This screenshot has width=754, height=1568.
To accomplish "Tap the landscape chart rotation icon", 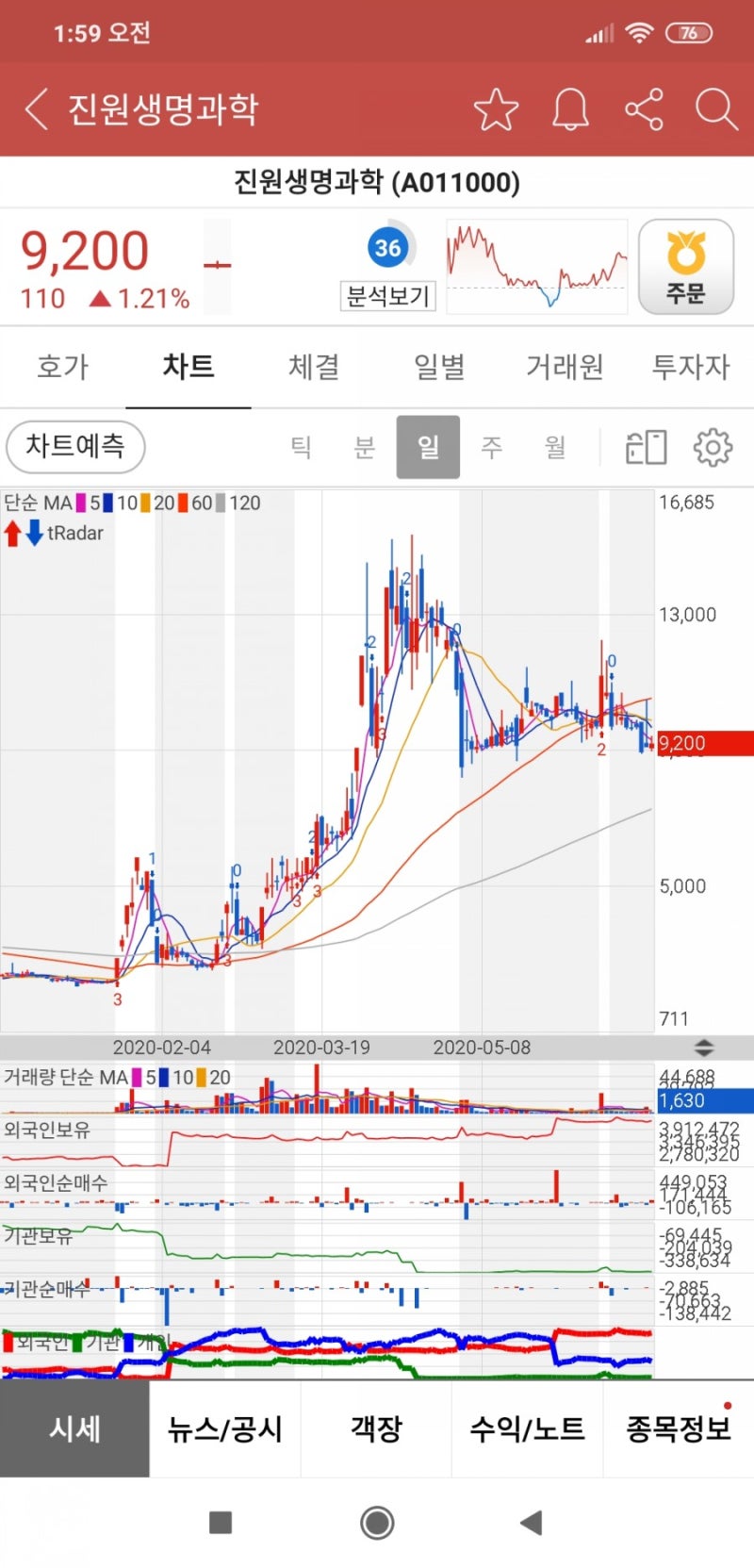I will 648,448.
